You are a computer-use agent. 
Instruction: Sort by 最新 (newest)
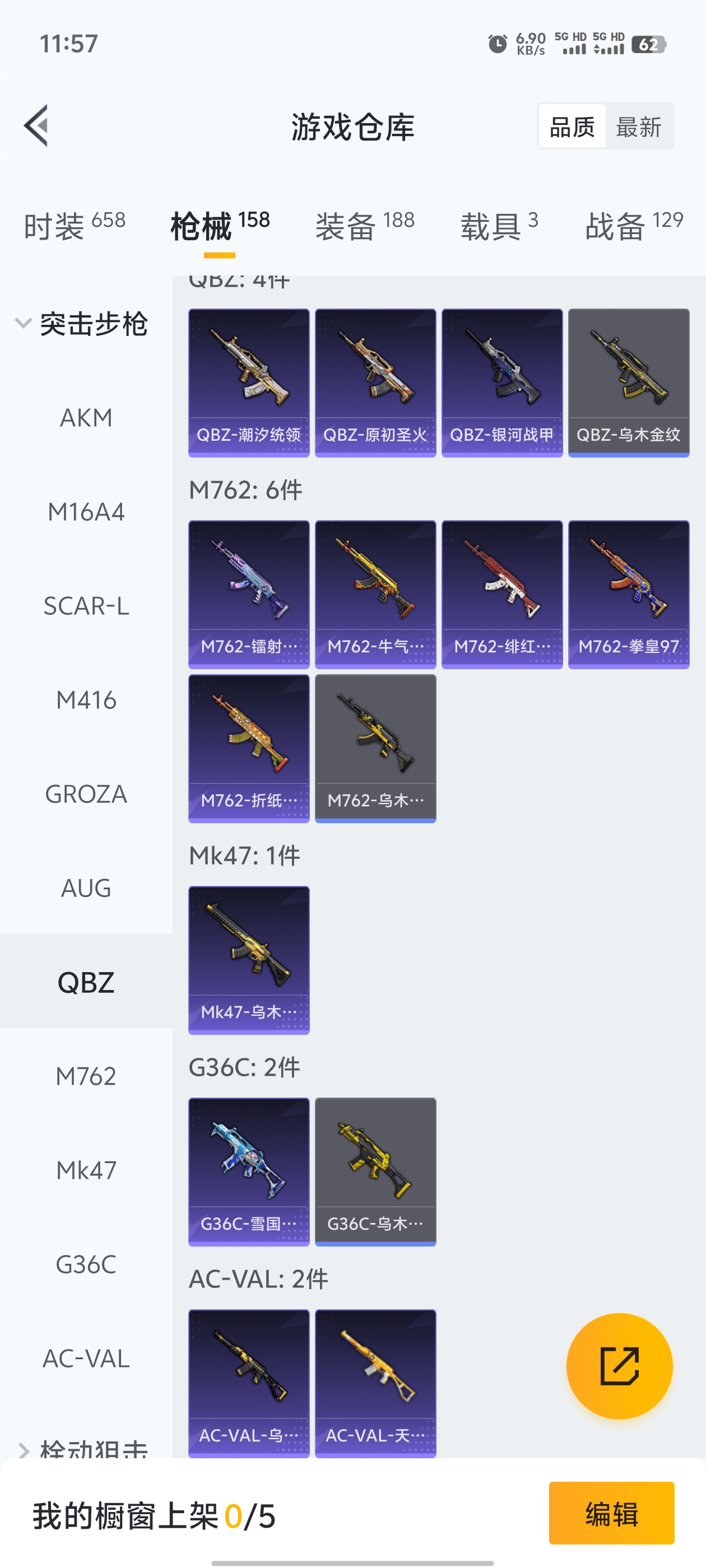tap(638, 127)
